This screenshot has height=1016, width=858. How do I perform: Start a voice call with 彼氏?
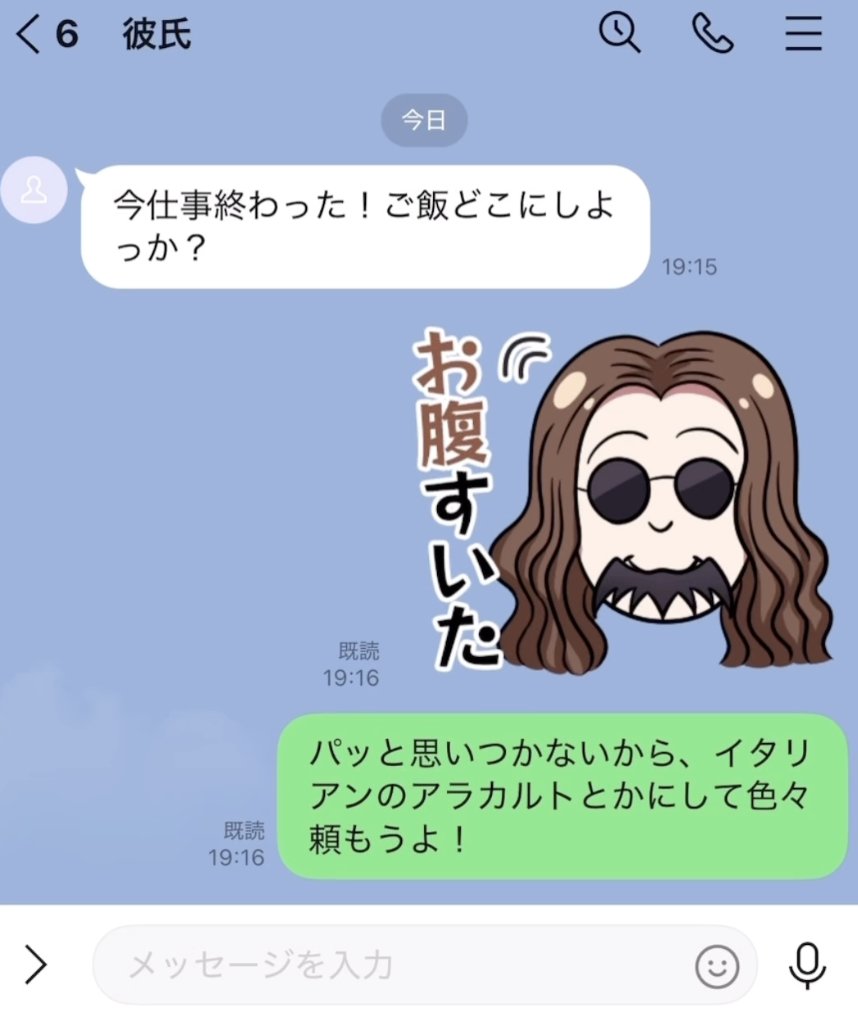point(712,34)
